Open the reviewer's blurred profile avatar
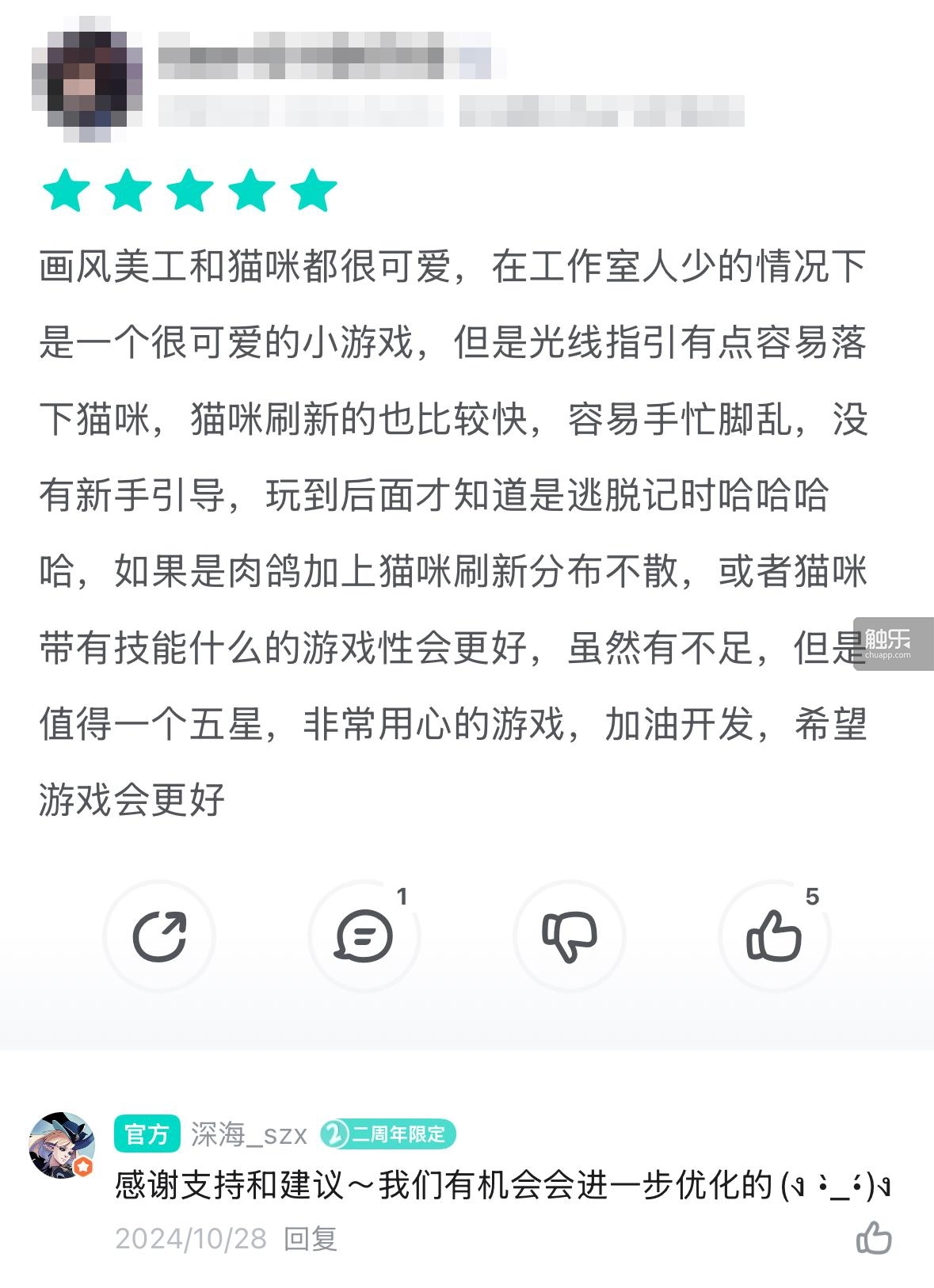Viewport: 934px width, 1288px height. click(x=87, y=79)
